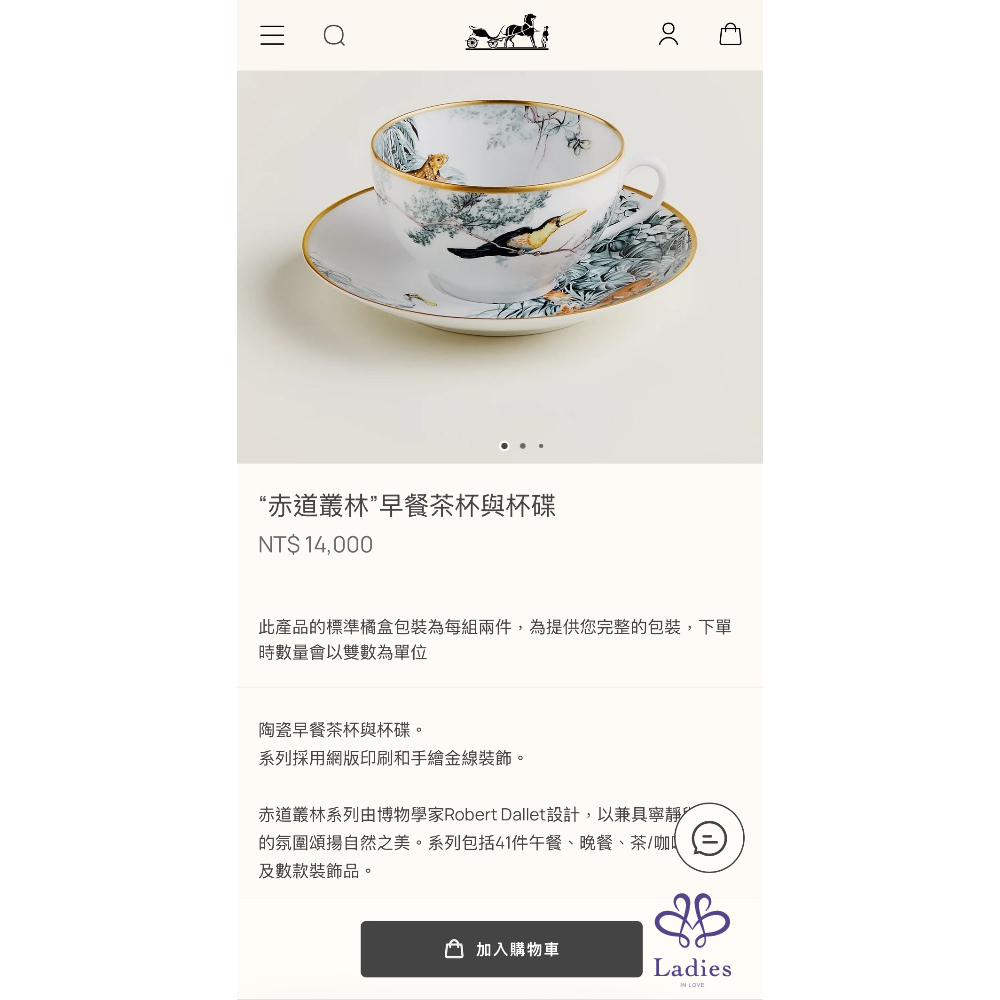
Task: Jump to the second product image dot
Action: 523,446
